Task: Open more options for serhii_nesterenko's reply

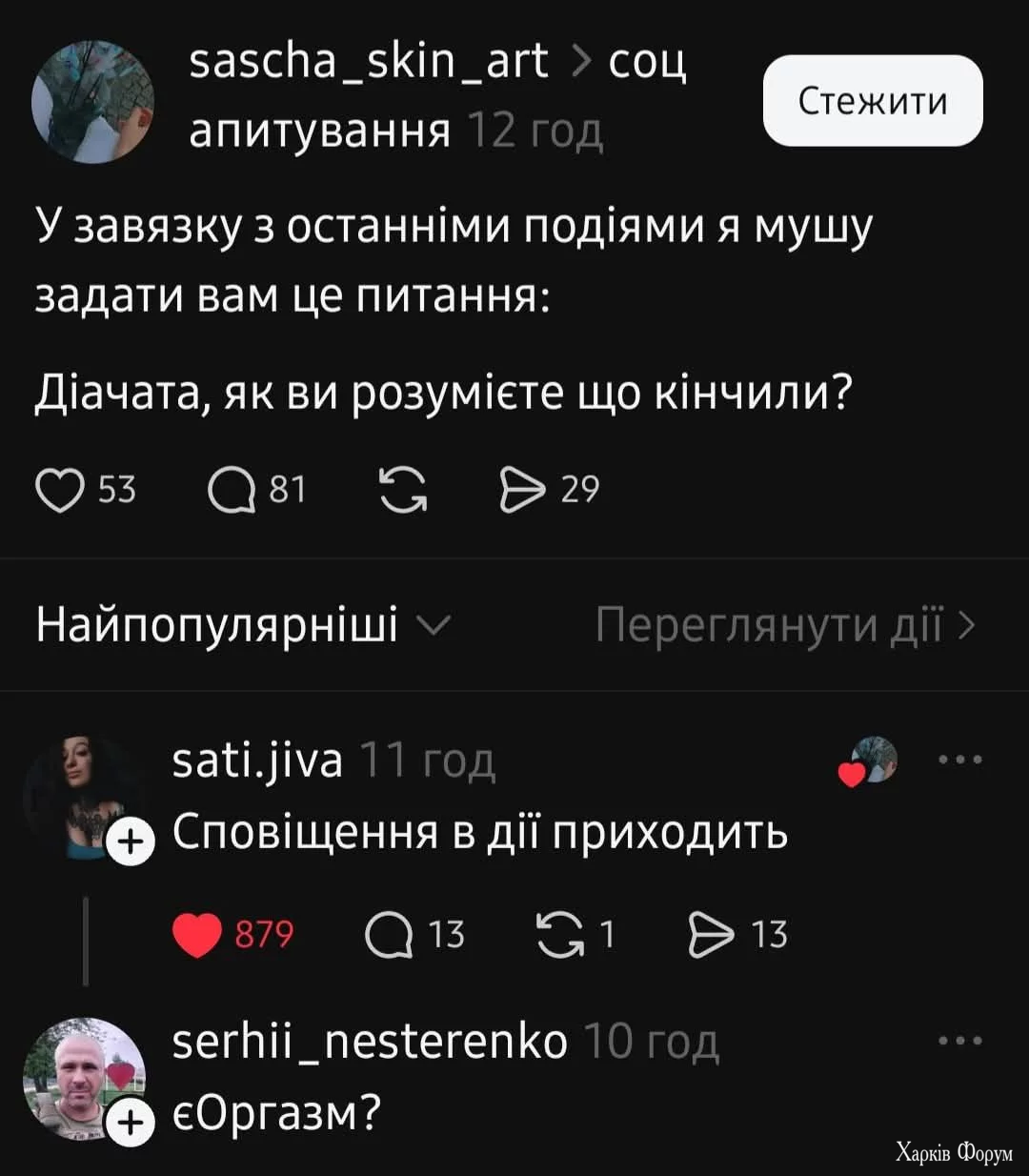Action: click(959, 1041)
